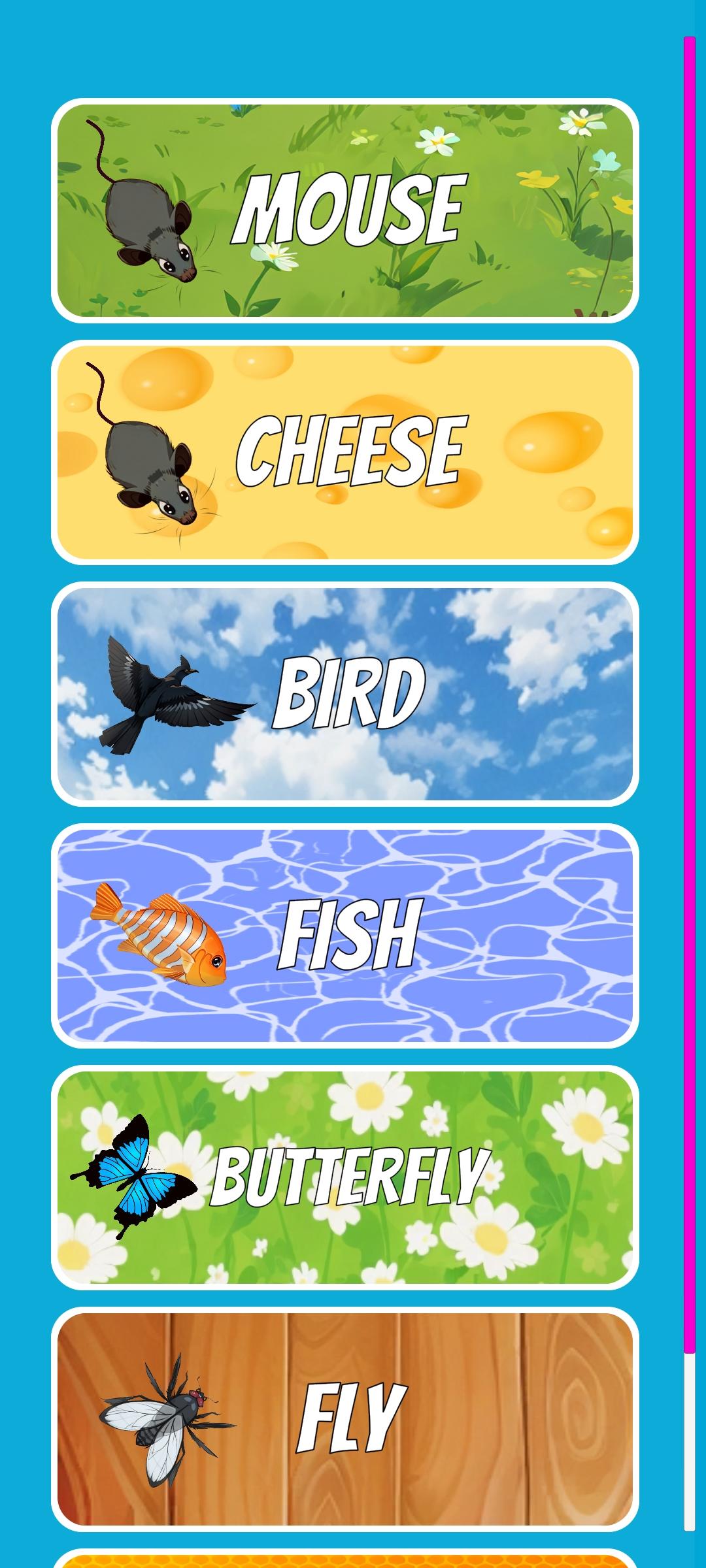Start the Fish game card
Image resolution: width=706 pixels, height=1568 pixels.
click(x=345, y=936)
